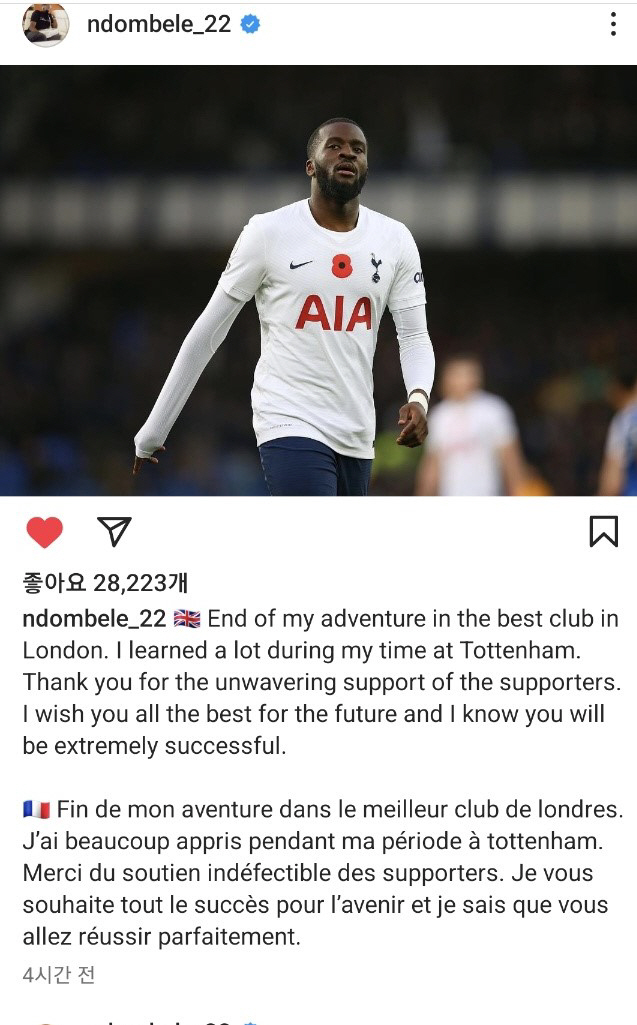This screenshot has width=637, height=1025.
Task: Open the post's overflow menu
Action: click(612, 25)
